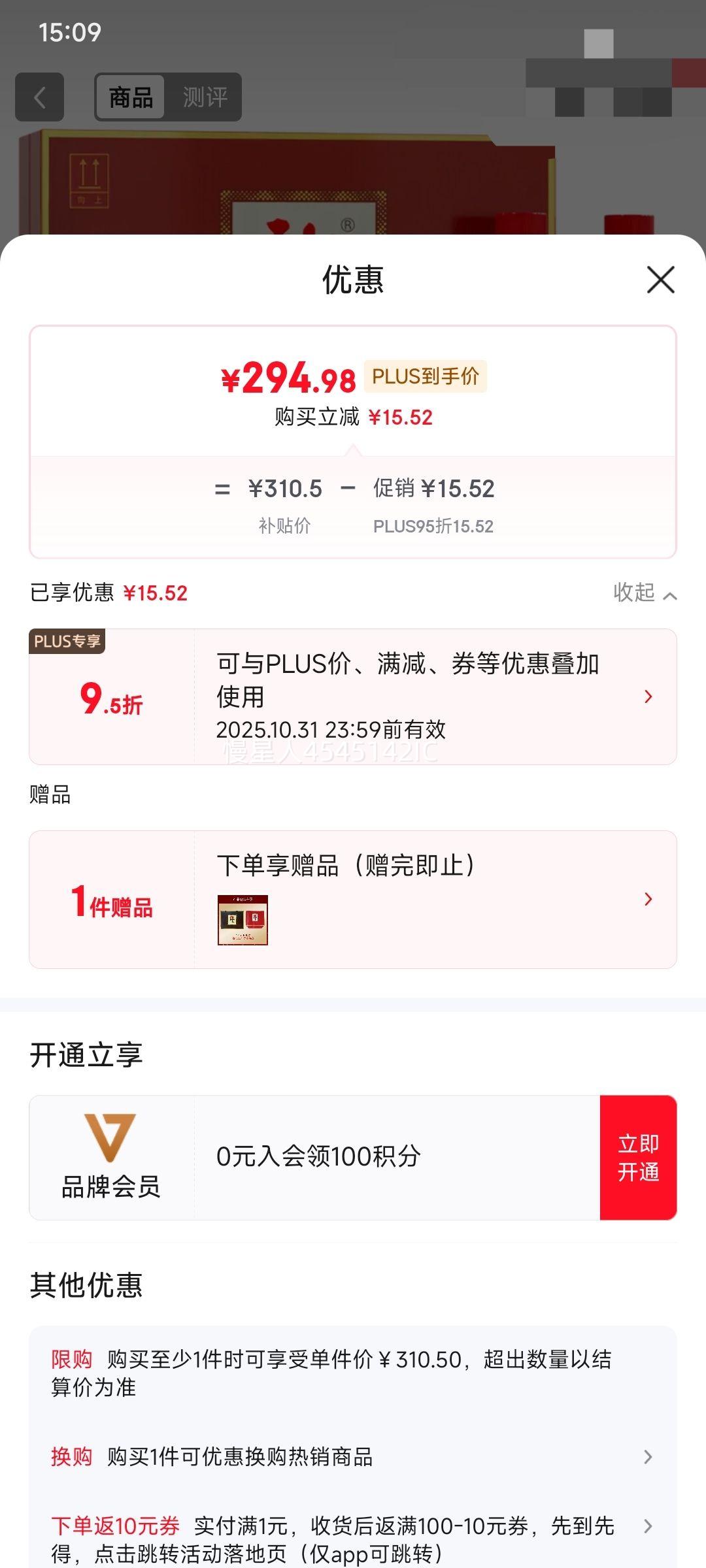Open the 换购 add-on purchase offer
The width and height of the screenshot is (706, 1568).
pos(353,1457)
